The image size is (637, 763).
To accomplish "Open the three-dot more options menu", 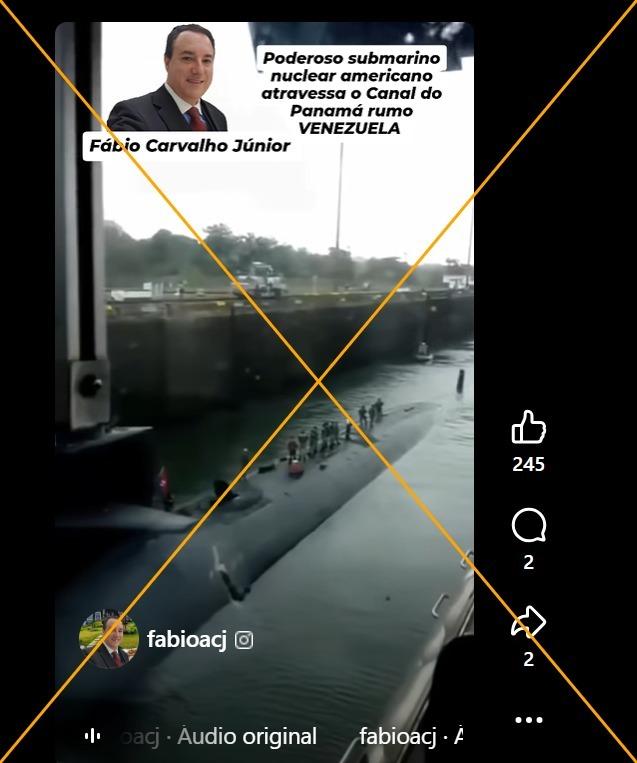I will coord(528,719).
